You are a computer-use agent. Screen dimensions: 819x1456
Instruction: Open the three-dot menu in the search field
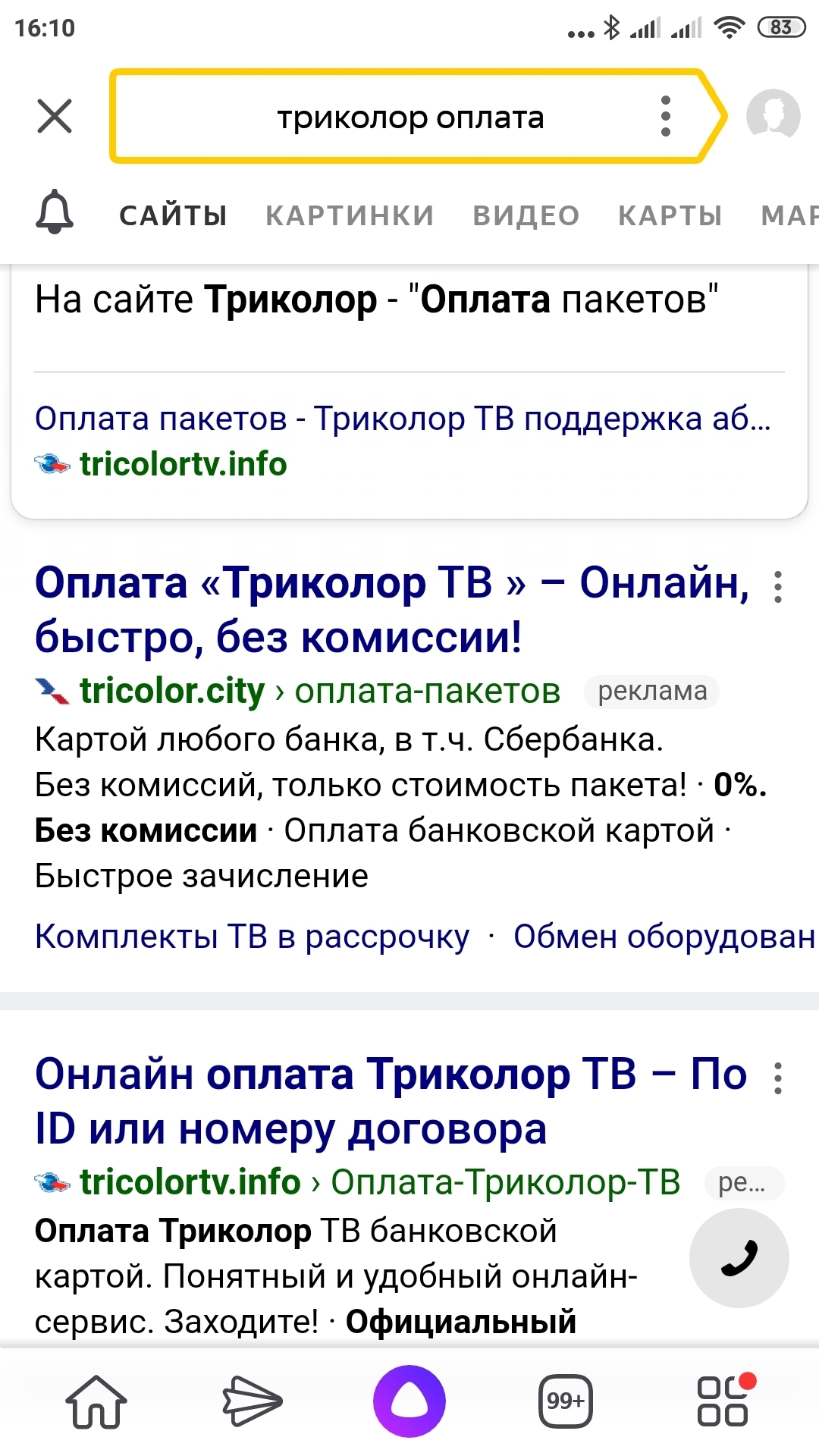[665, 116]
